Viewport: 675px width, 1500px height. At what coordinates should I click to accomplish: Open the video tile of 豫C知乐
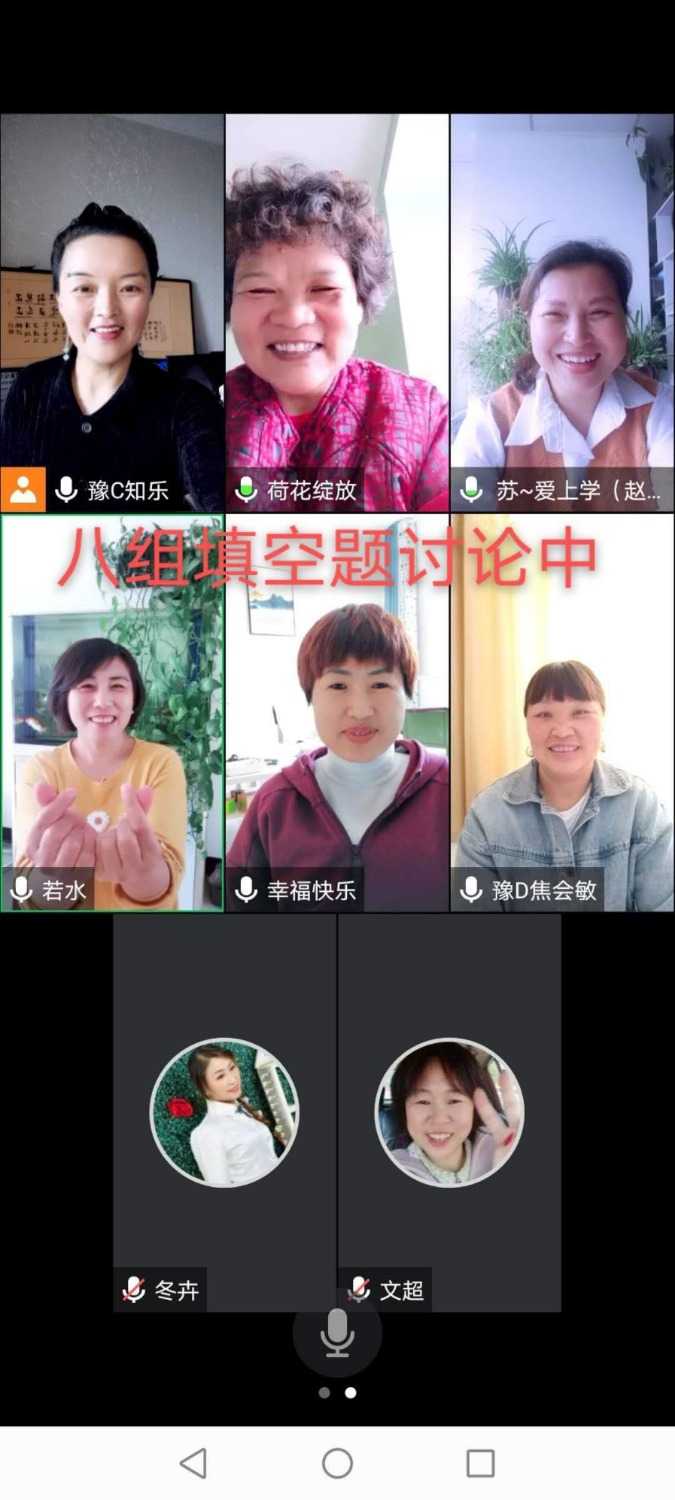click(112, 312)
